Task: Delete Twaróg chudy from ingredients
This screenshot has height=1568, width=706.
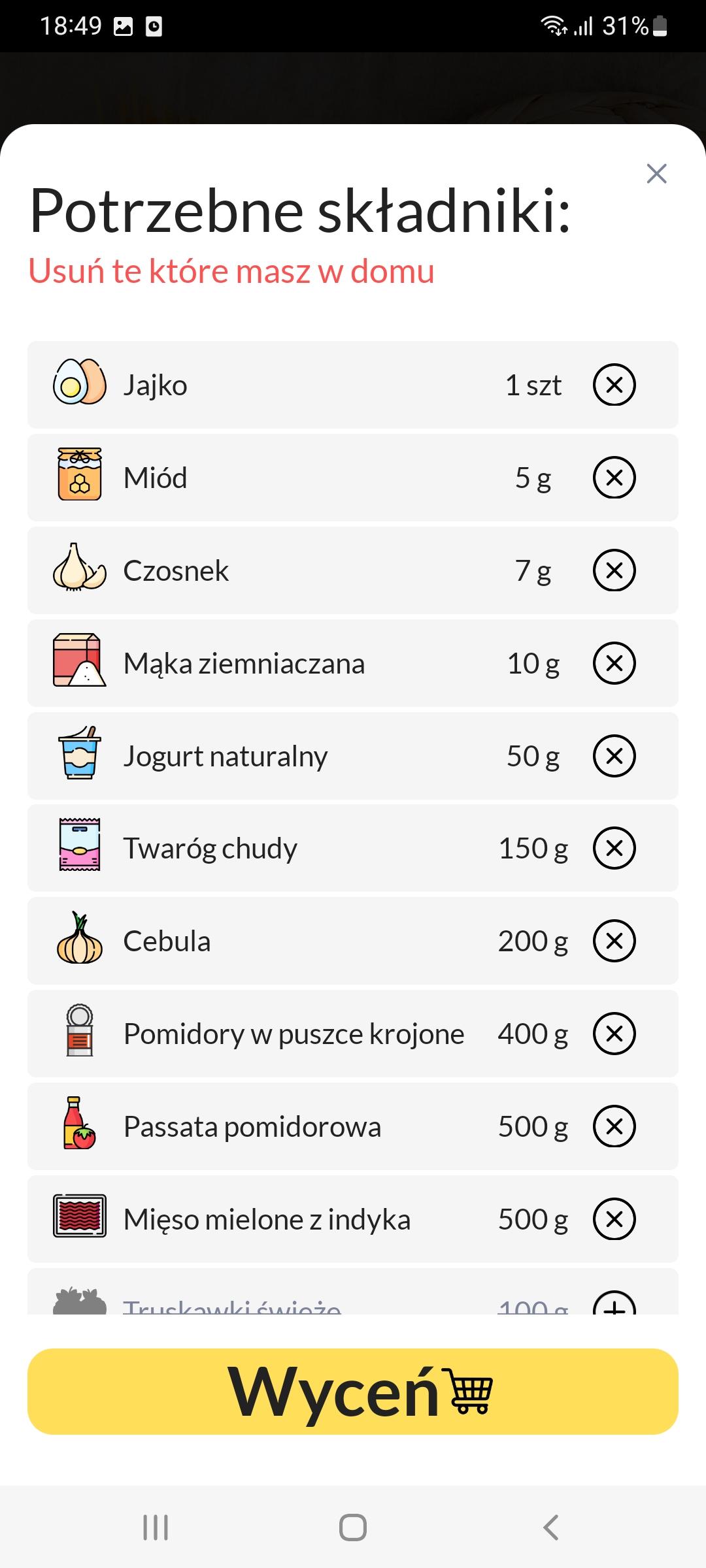Action: [614, 848]
